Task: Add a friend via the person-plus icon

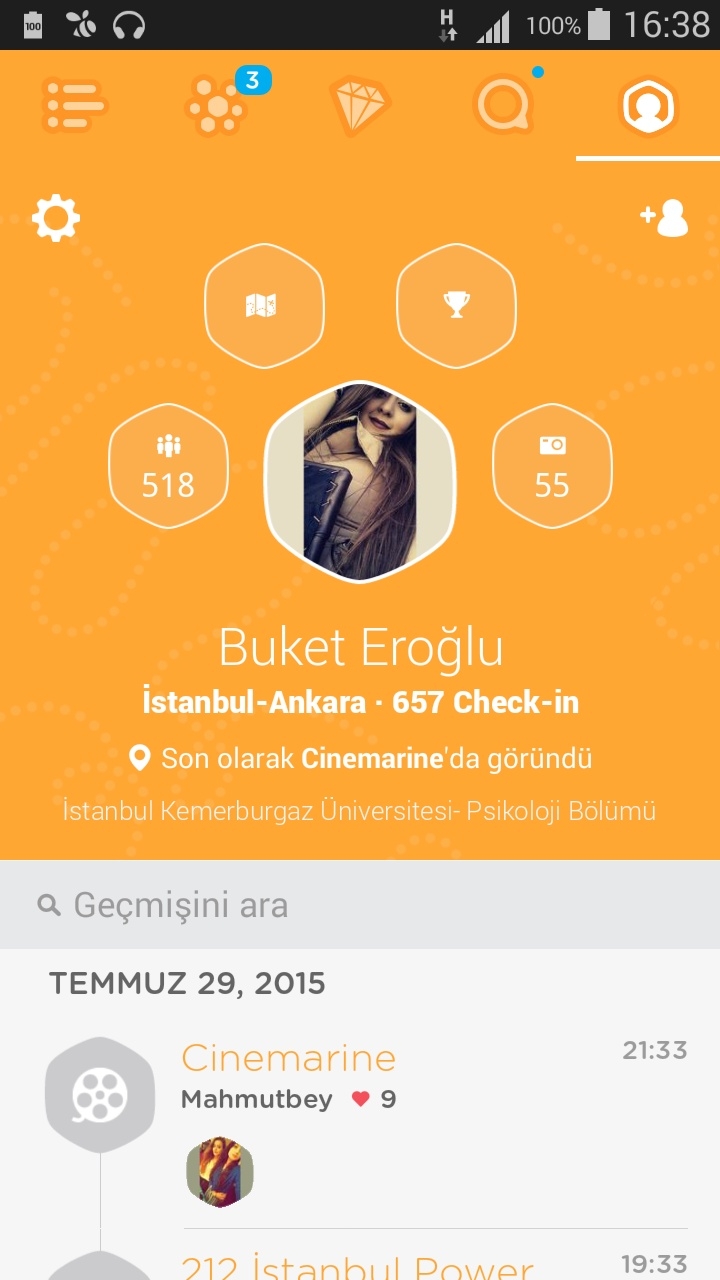Action: [x=665, y=218]
